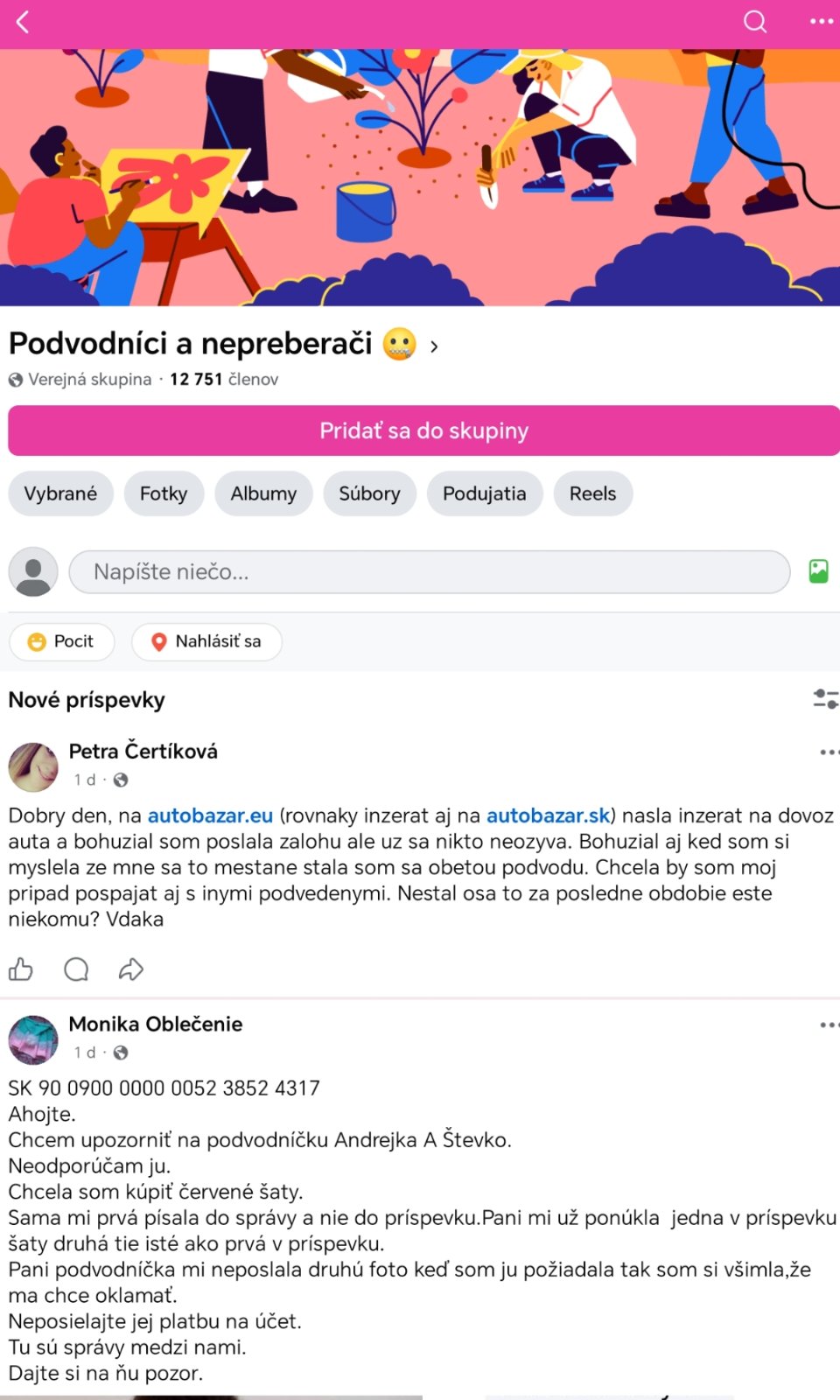Open options for Monika Oblečenie's post
Screen dimensions: 840x1400
coord(827,1025)
